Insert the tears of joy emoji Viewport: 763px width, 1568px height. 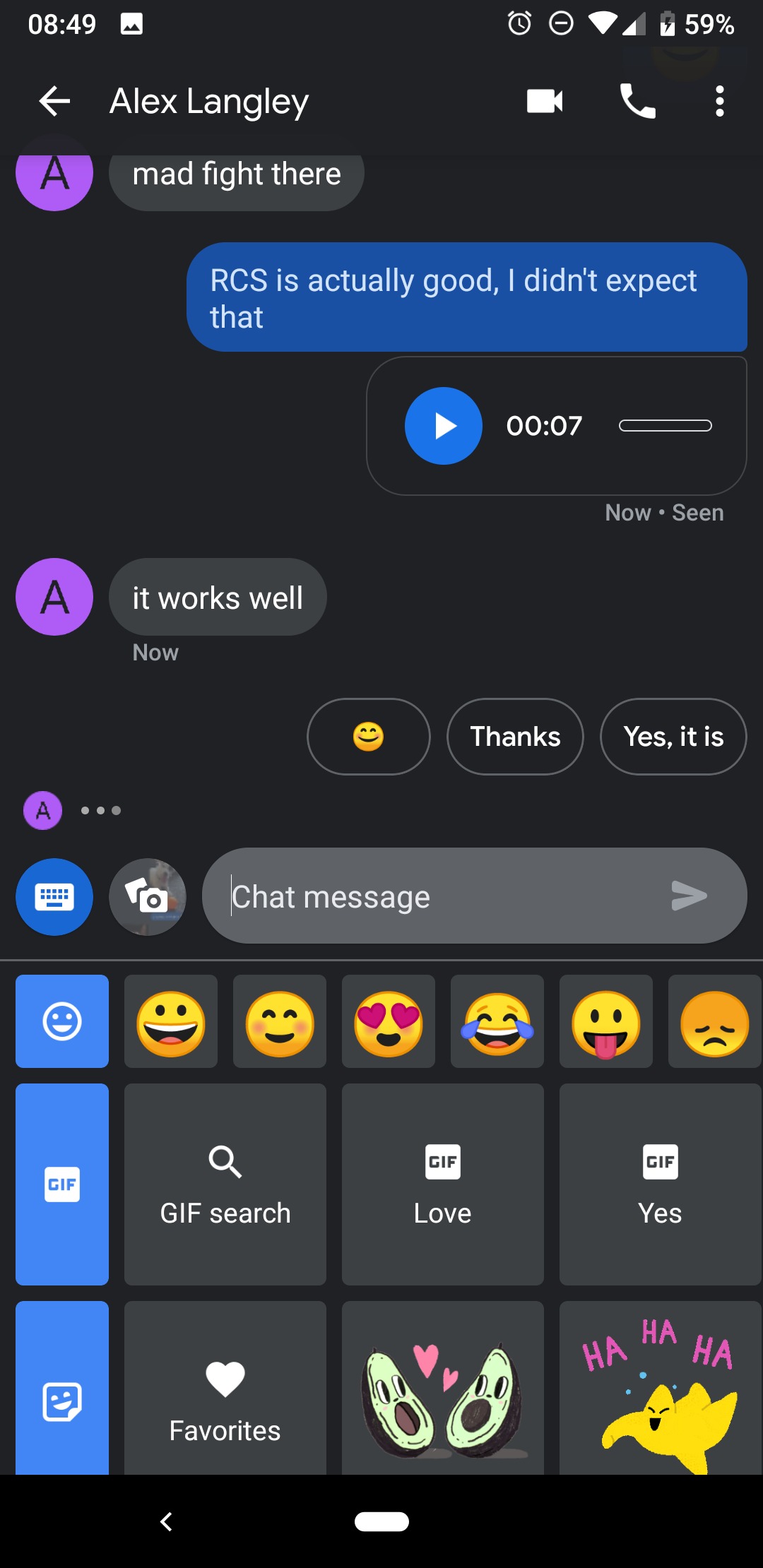pos(497,1021)
